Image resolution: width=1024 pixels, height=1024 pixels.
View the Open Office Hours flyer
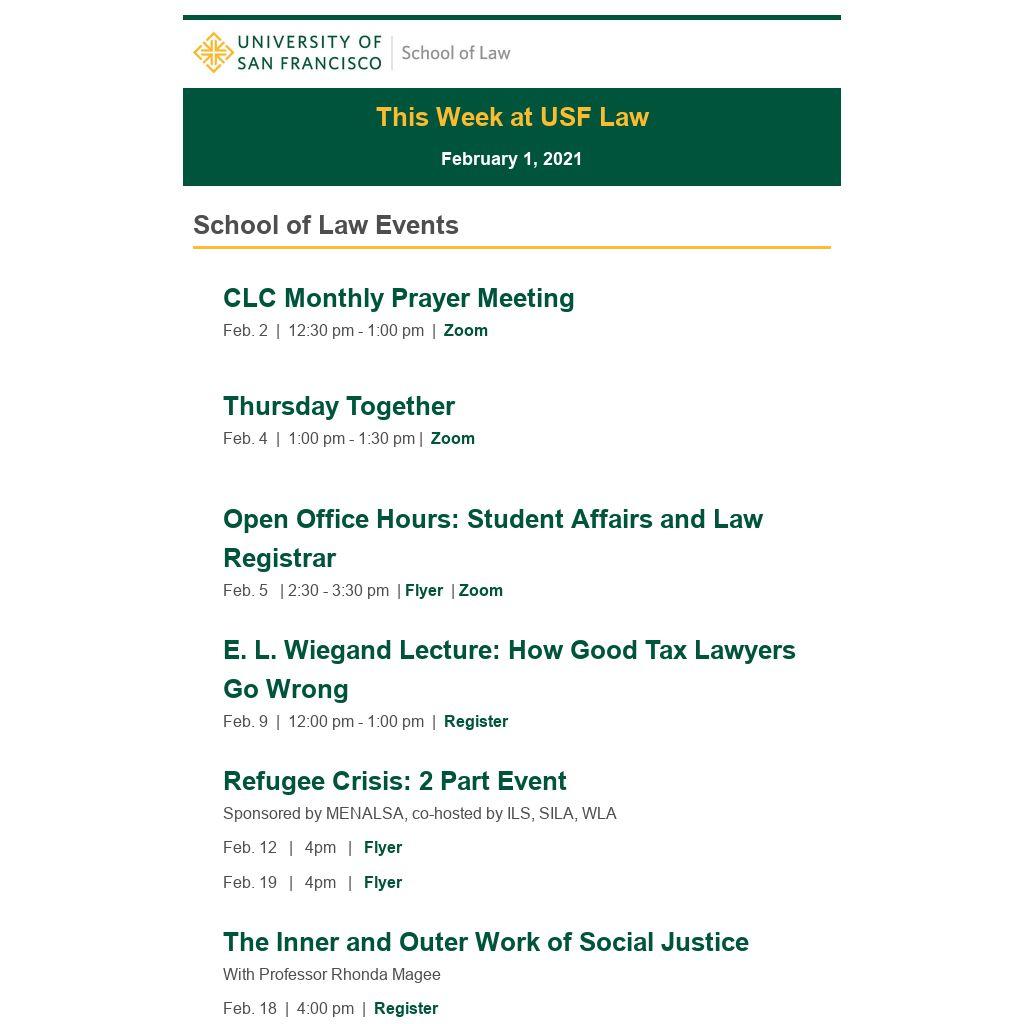(x=424, y=591)
